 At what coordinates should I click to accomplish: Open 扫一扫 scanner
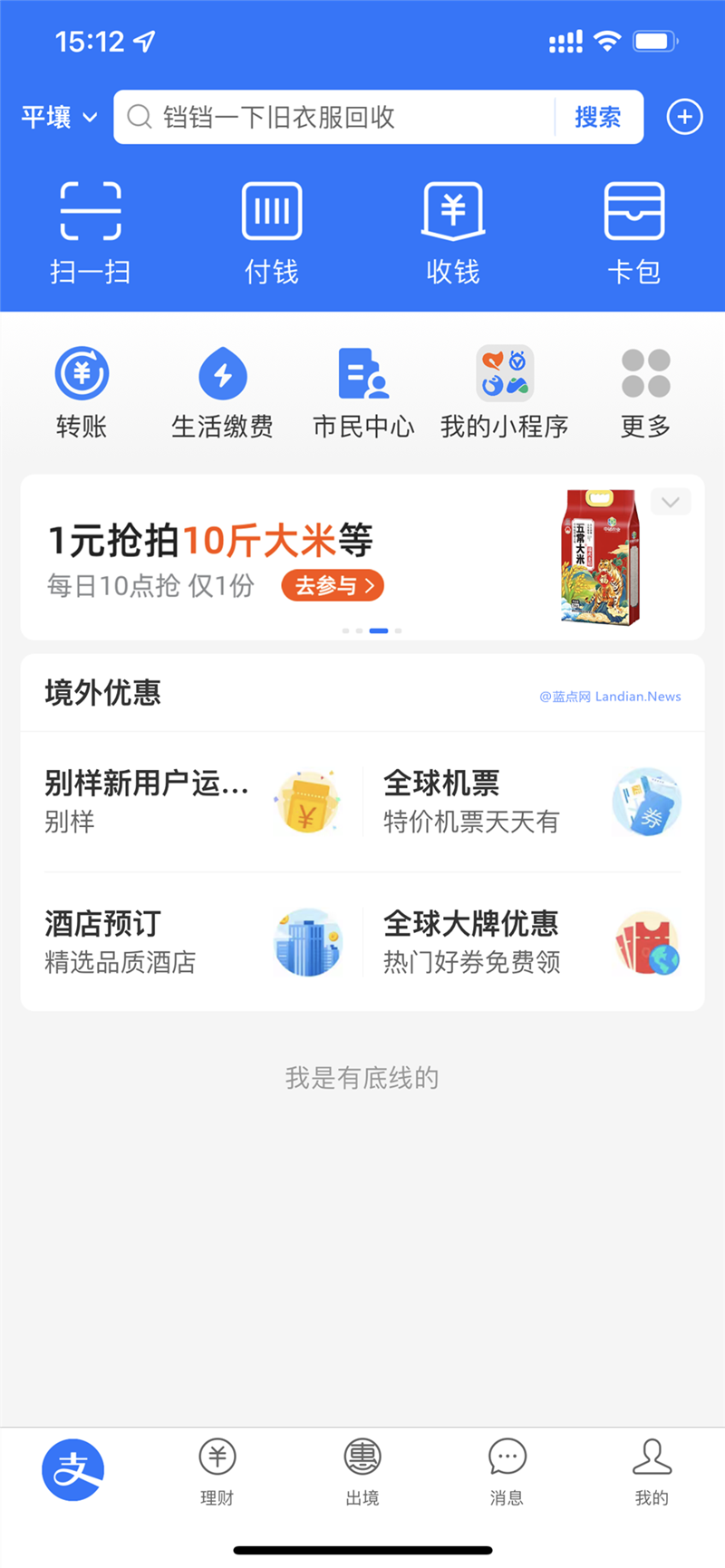click(91, 231)
